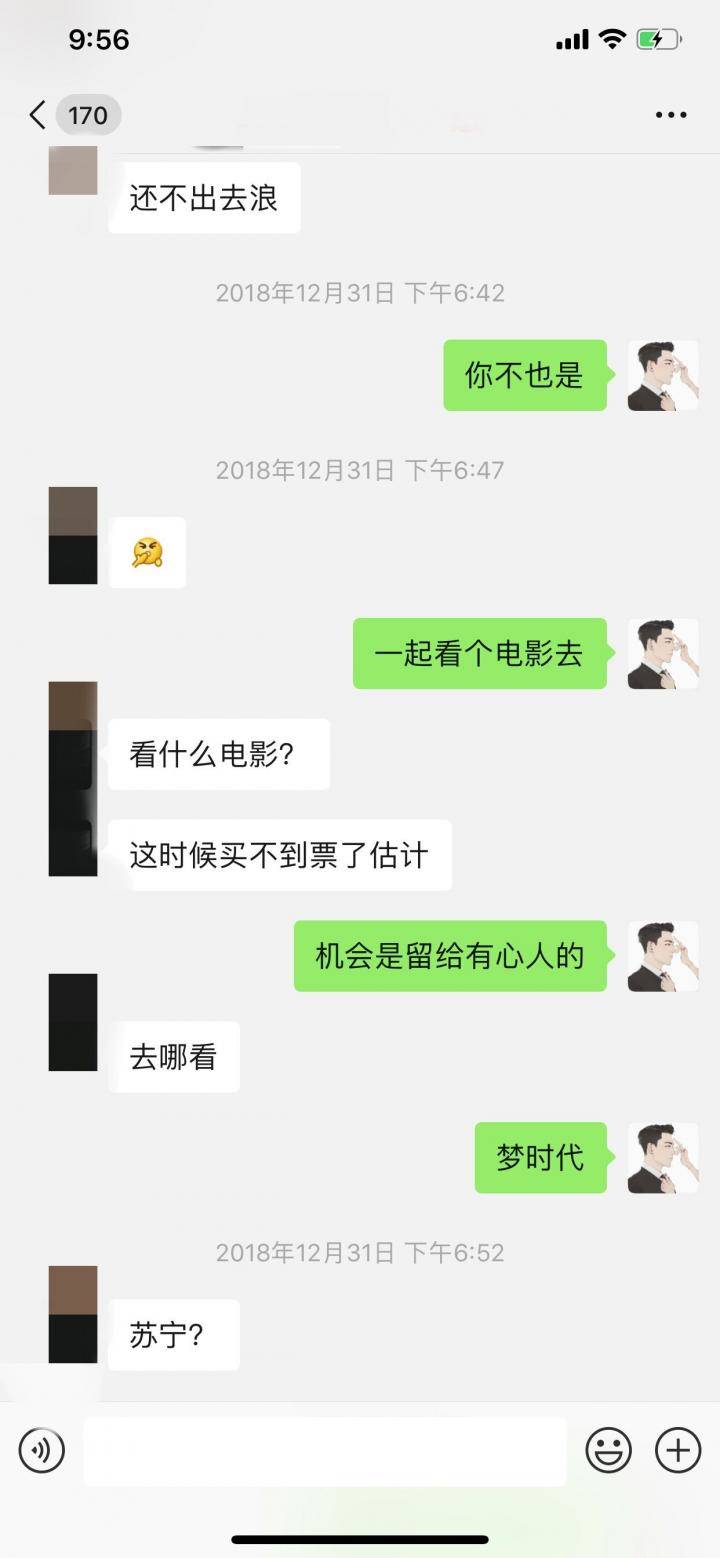Tap the message '看什么电影?'
The height and width of the screenshot is (1558, 720).
tap(218, 754)
